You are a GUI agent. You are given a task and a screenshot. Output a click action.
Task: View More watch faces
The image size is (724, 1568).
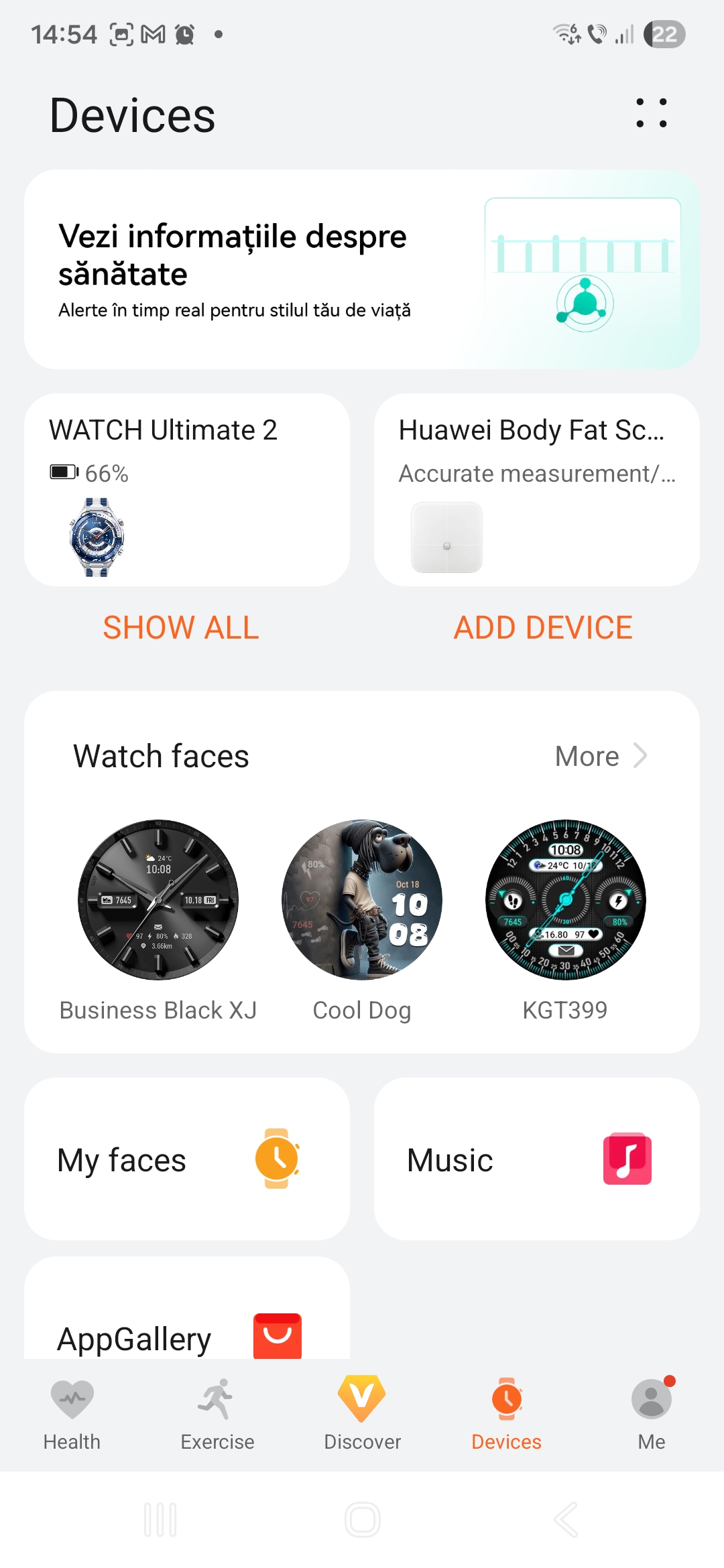pyautogui.click(x=601, y=757)
